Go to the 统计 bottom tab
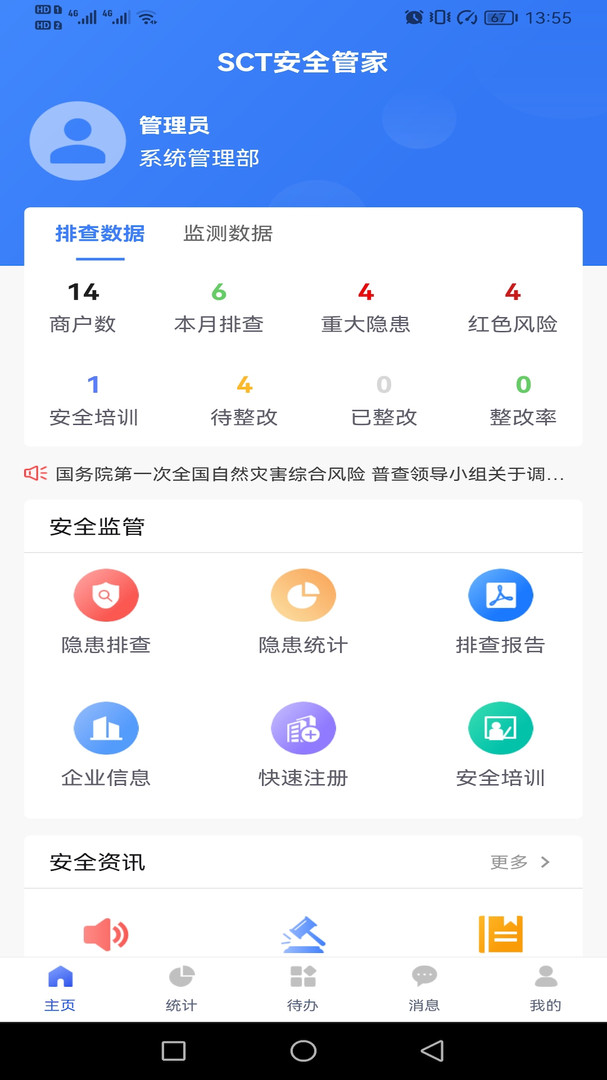This screenshot has height=1080, width=607. click(x=181, y=988)
